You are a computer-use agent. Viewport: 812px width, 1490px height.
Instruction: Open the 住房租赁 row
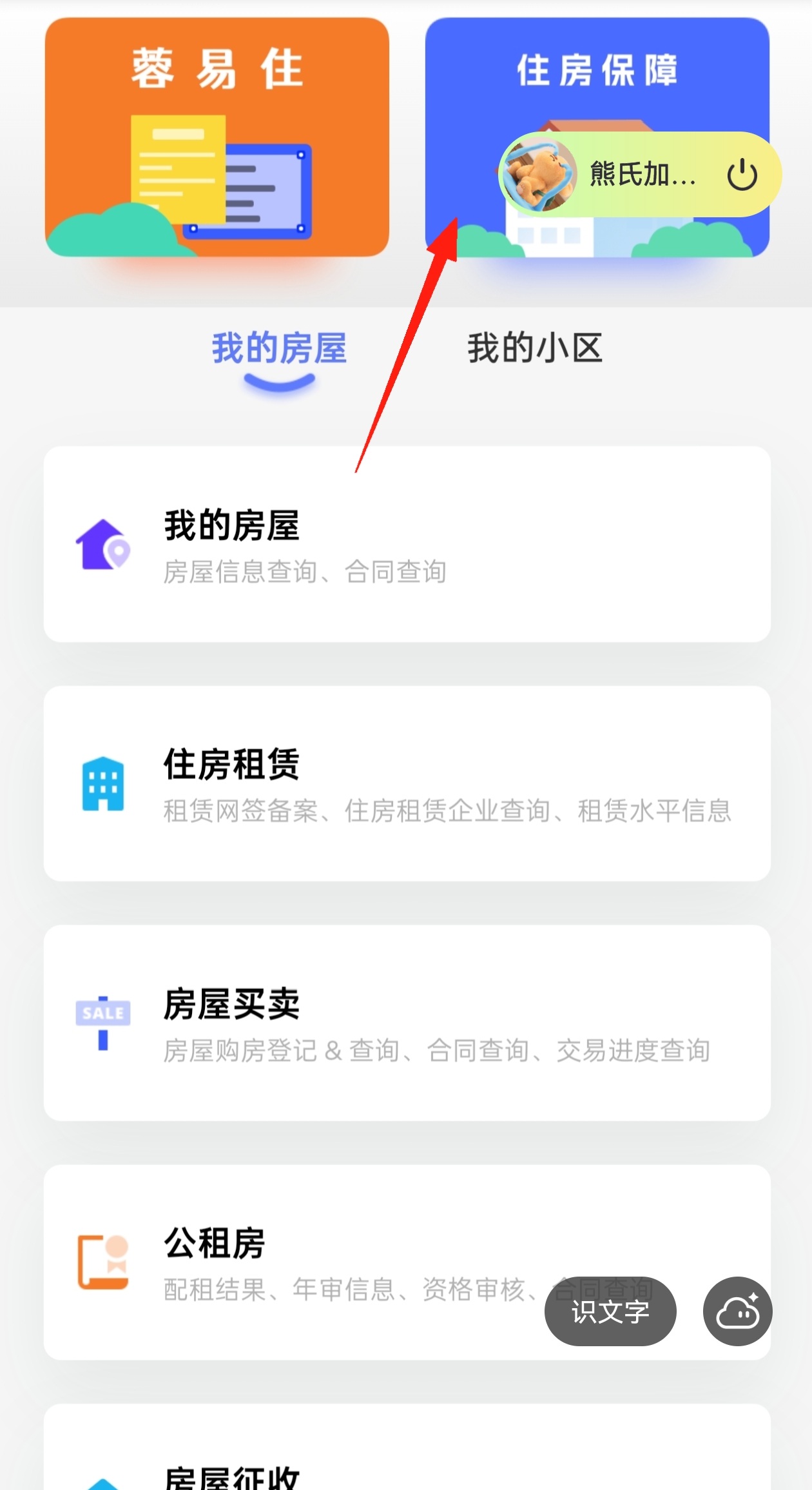[407, 783]
